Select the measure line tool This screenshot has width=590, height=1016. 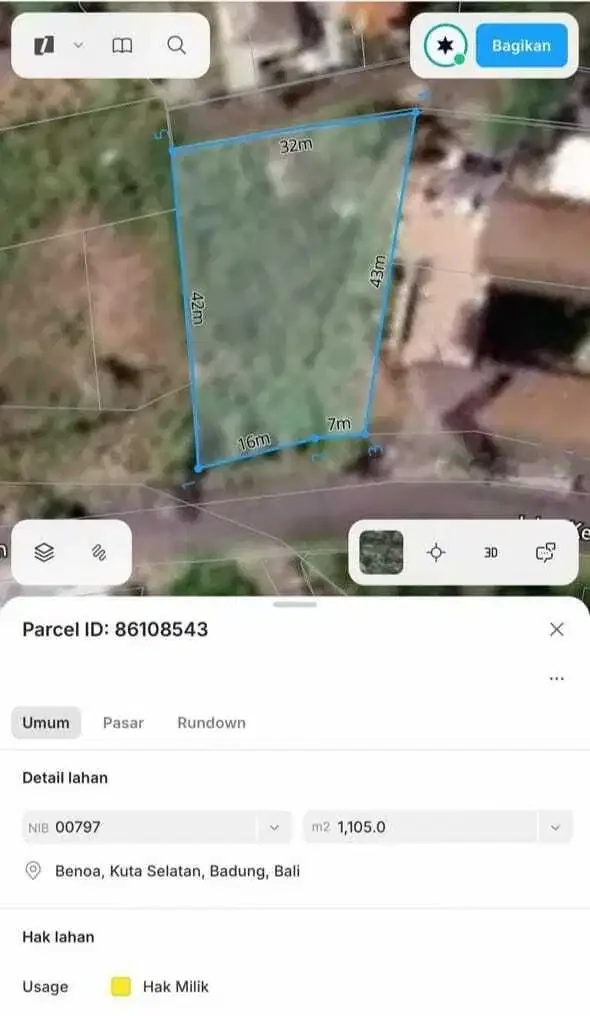pos(99,552)
